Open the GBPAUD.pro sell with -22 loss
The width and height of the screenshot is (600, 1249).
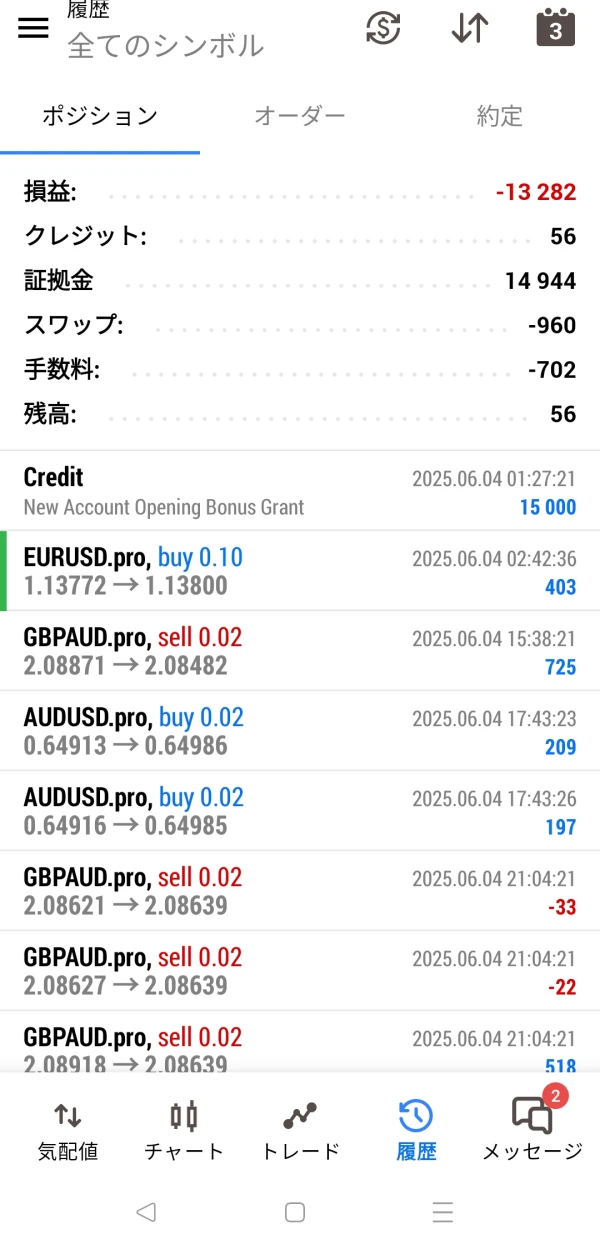pyautogui.click(x=300, y=971)
